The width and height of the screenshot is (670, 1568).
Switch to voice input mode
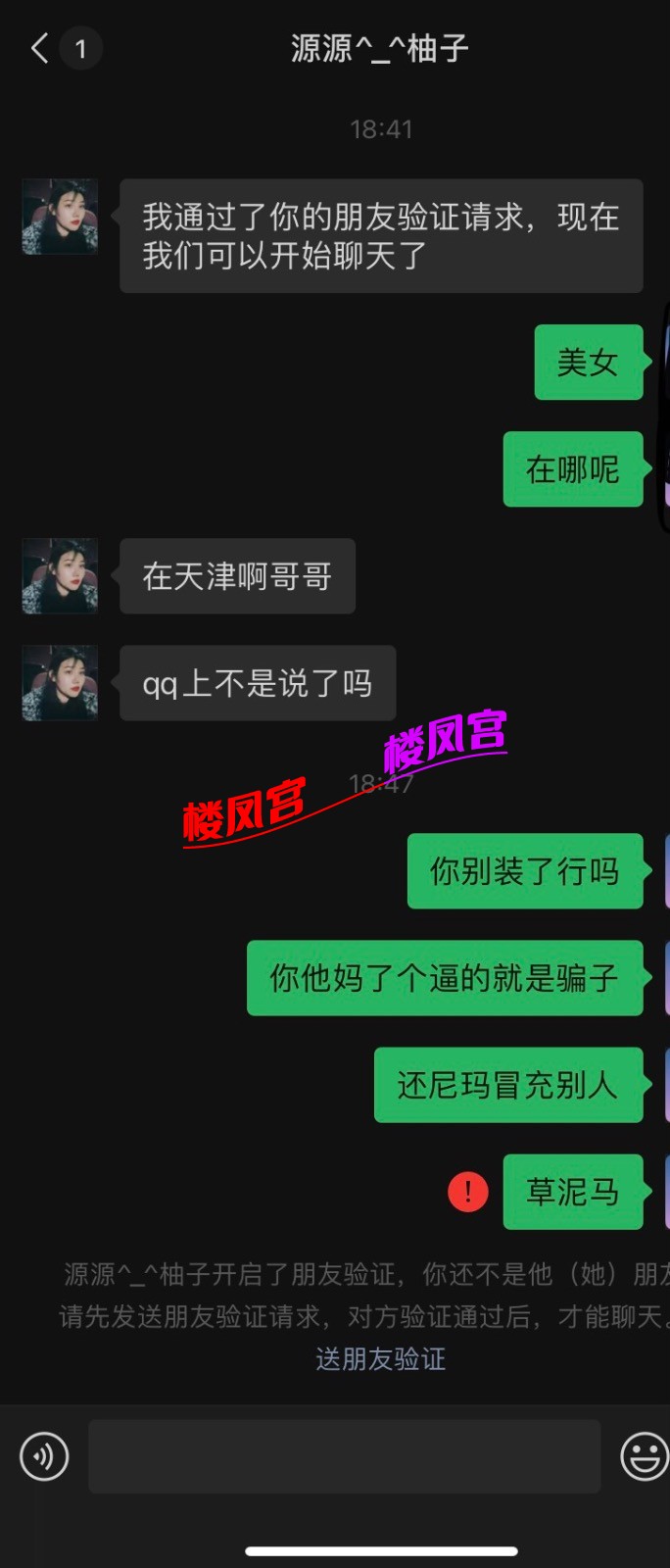[x=44, y=1456]
